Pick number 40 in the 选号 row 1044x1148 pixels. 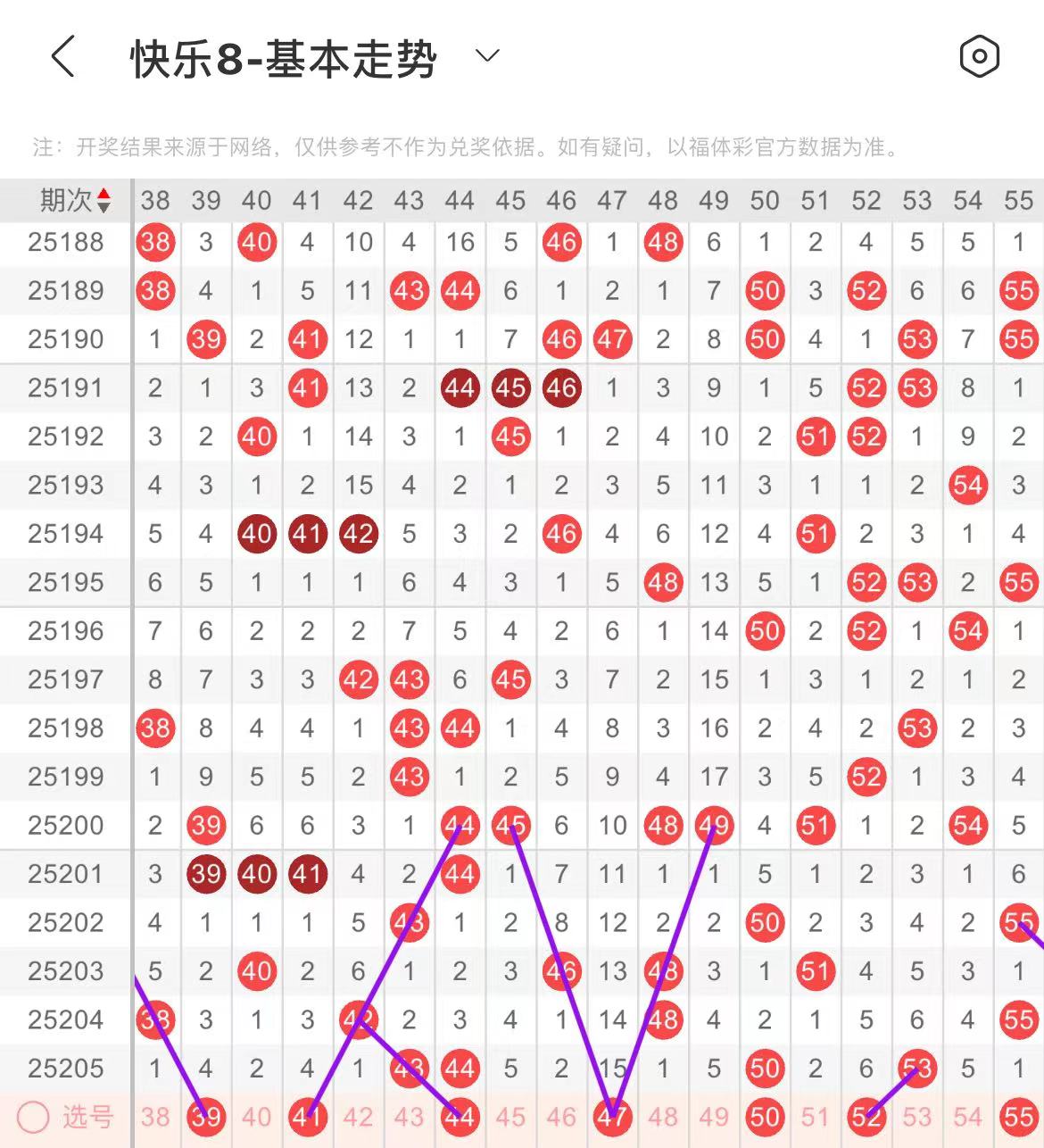pyautogui.click(x=257, y=1117)
